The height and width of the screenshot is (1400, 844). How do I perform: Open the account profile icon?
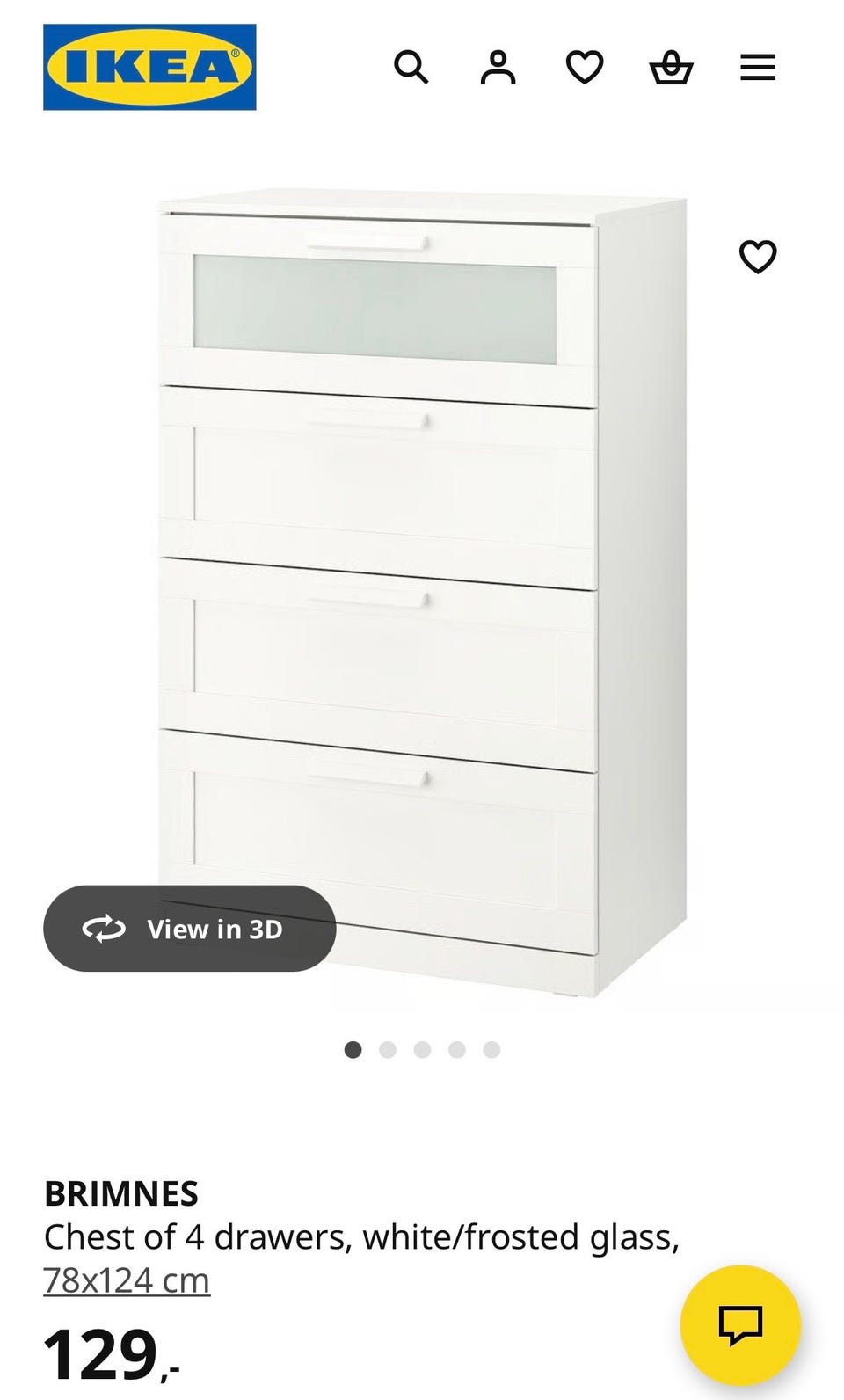click(498, 67)
